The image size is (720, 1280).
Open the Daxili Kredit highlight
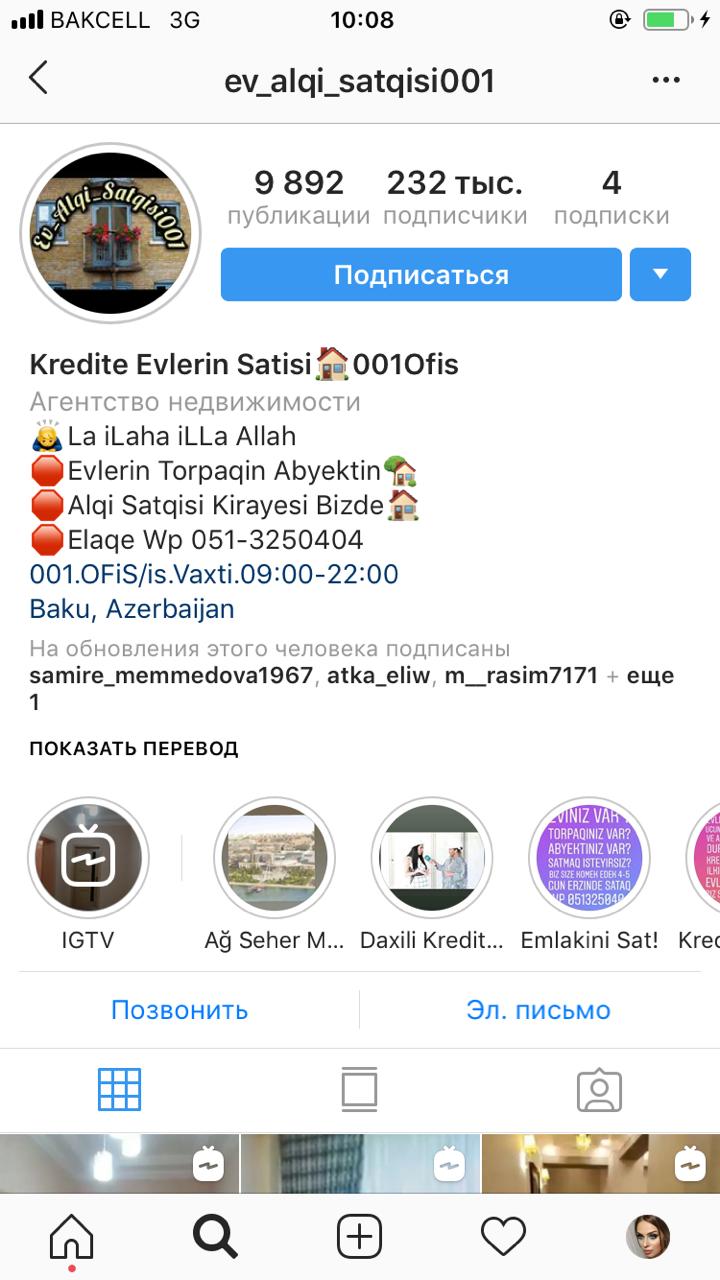[x=432, y=859]
